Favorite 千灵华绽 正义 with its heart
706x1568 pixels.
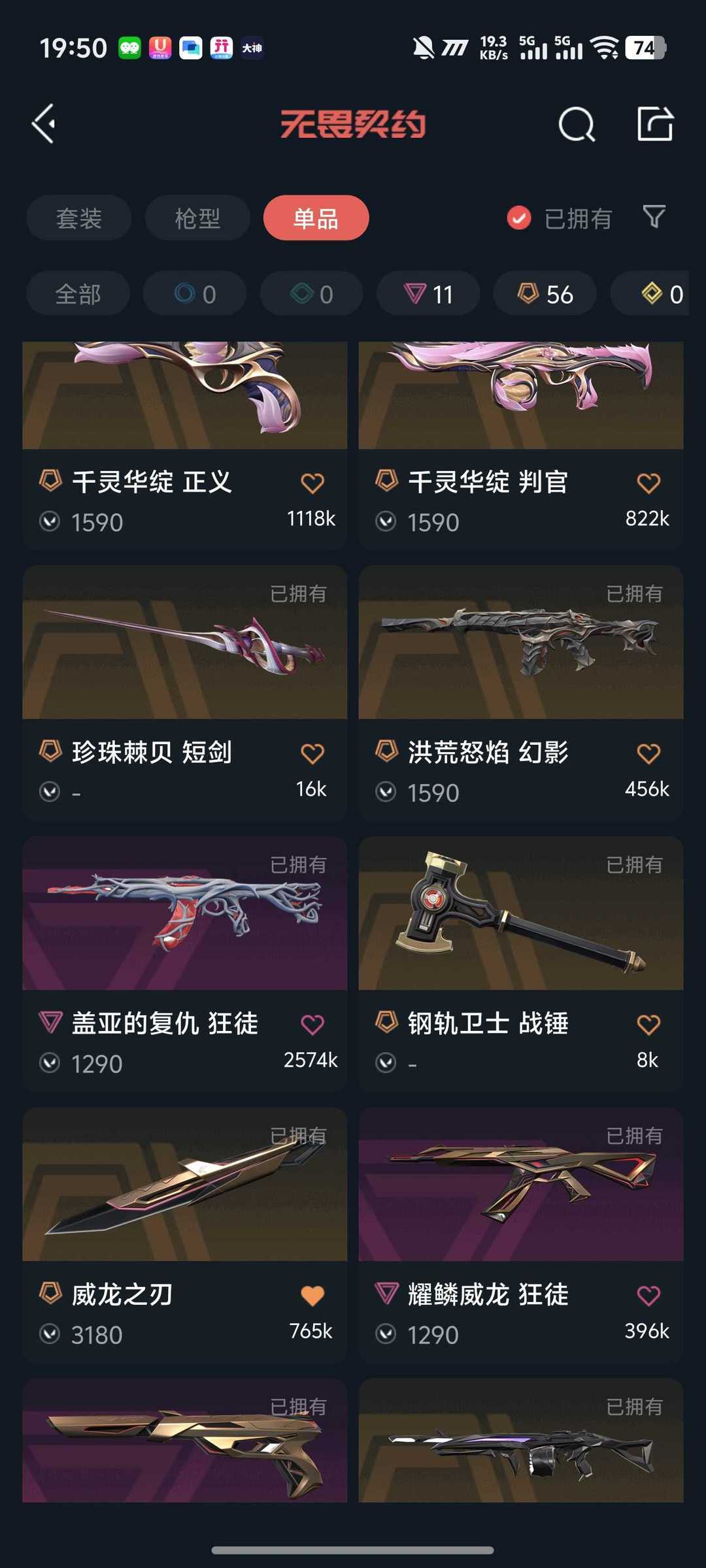point(312,482)
